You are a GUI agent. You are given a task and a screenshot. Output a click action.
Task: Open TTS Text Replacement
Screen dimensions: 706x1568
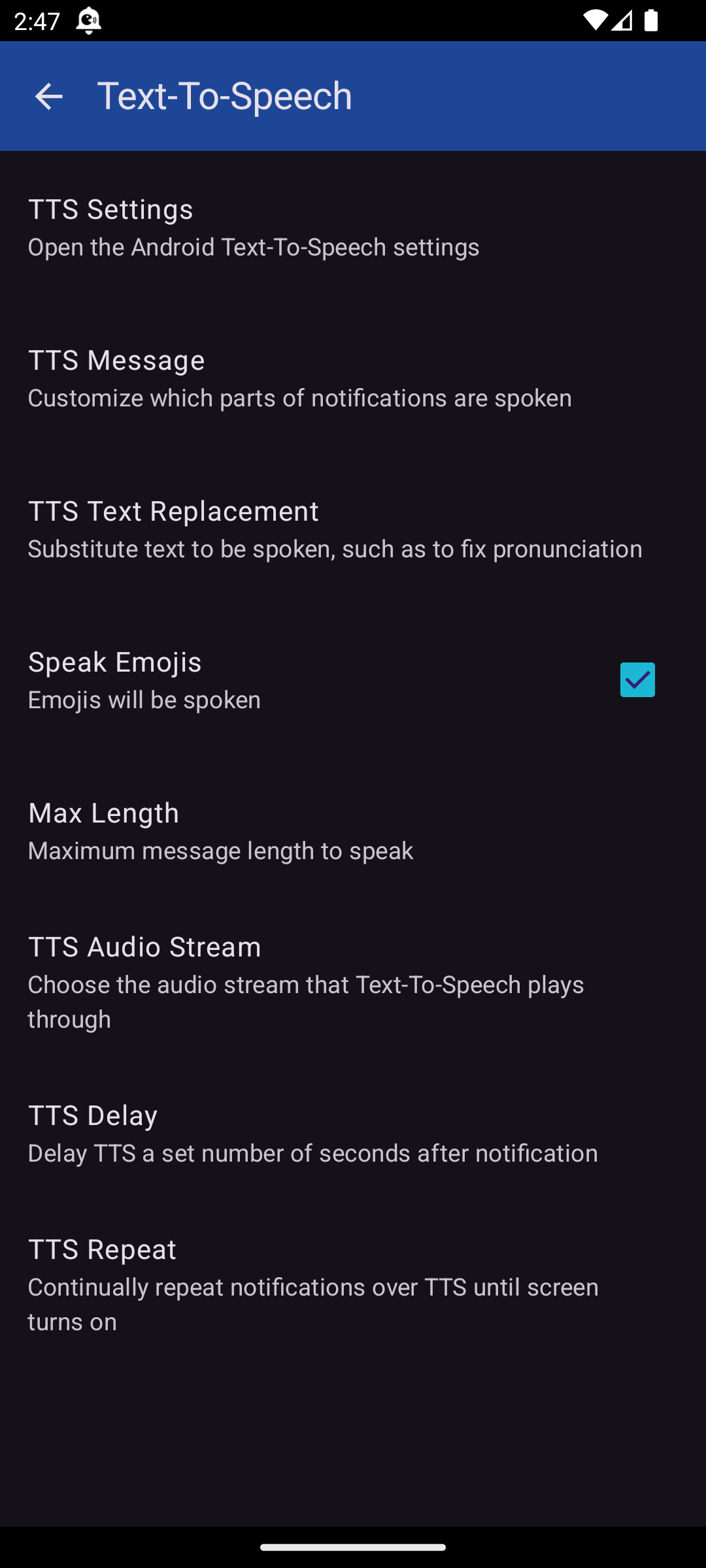[353, 529]
